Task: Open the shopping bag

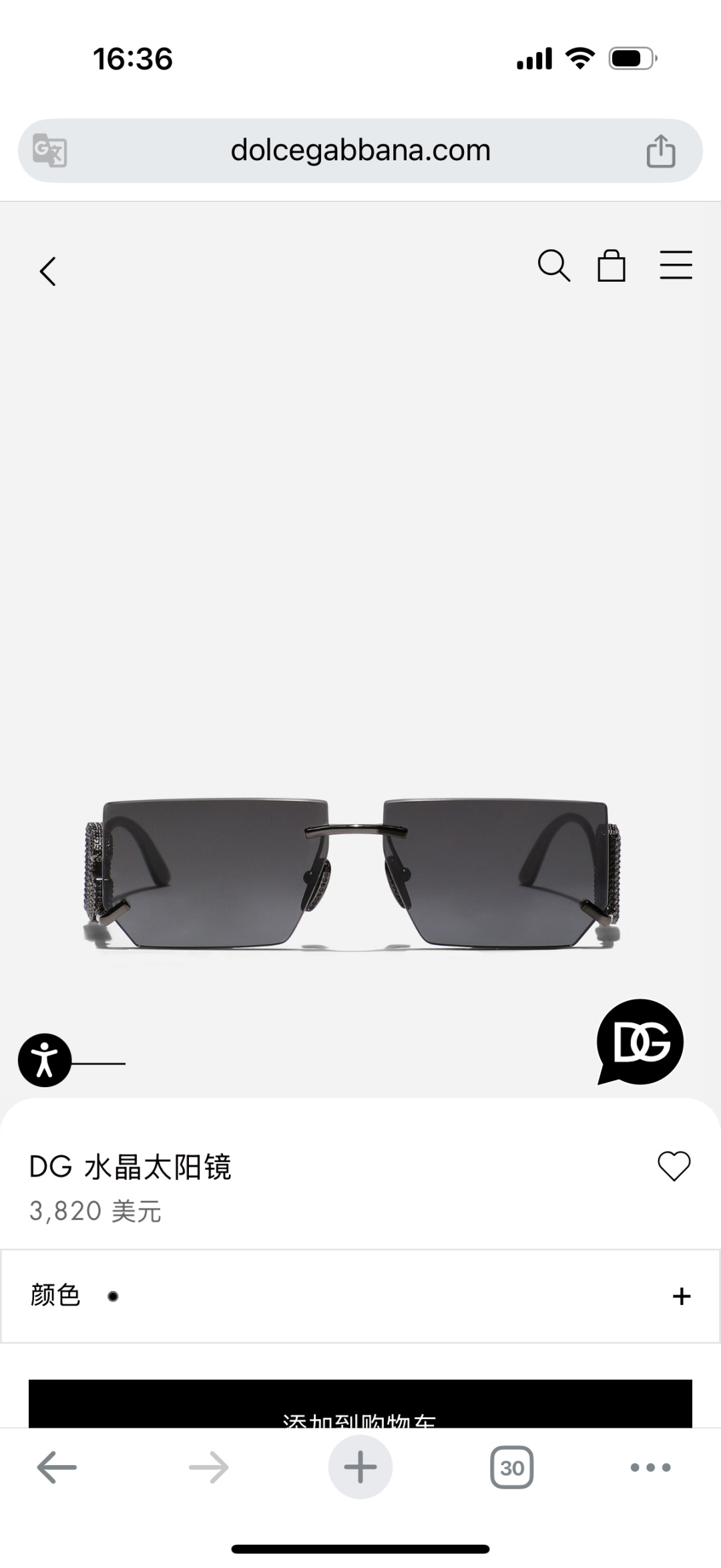Action: (x=611, y=266)
